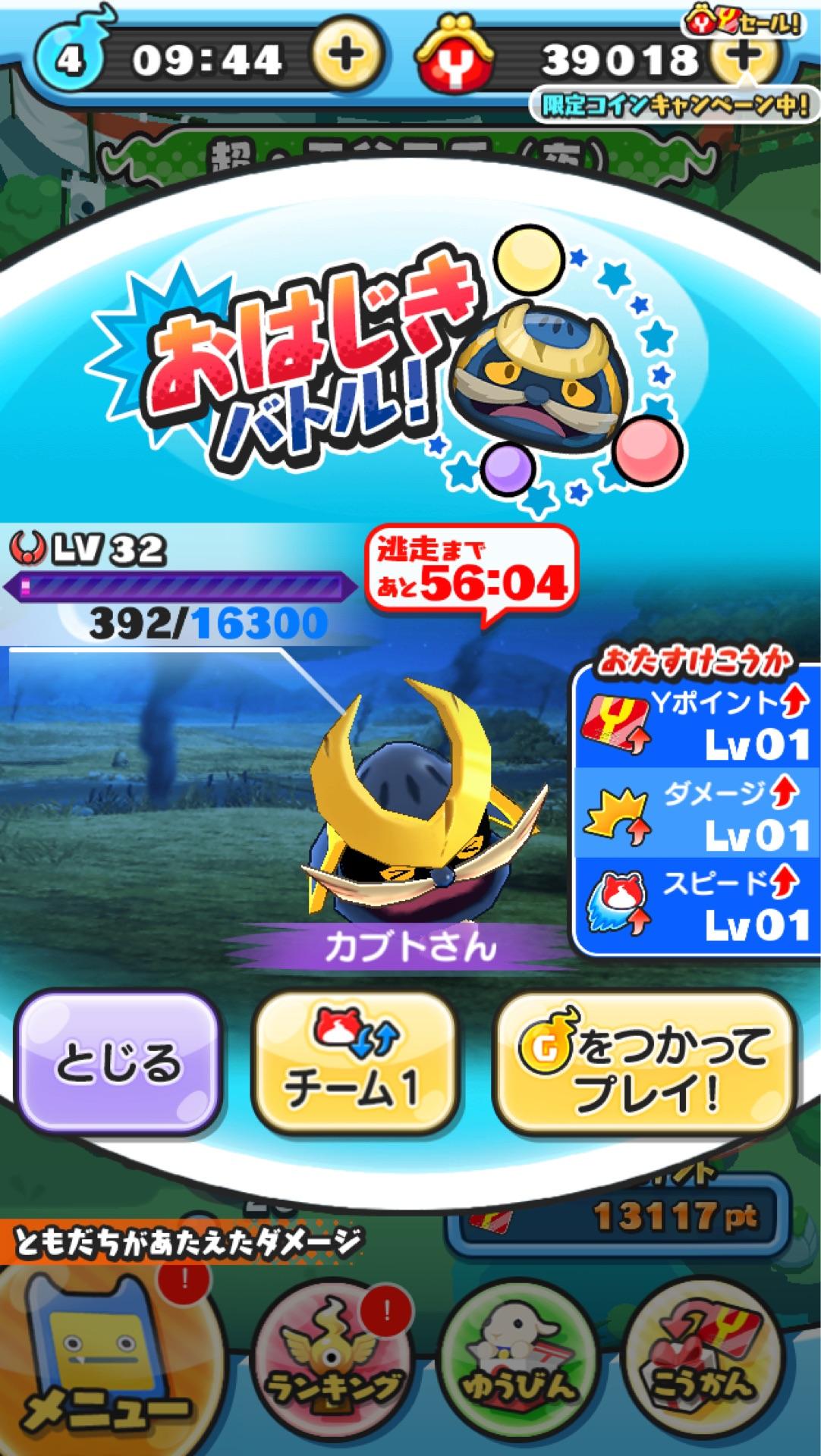Tap the plus button beside the 09:44 timer
821x1456 pixels.
[344, 58]
